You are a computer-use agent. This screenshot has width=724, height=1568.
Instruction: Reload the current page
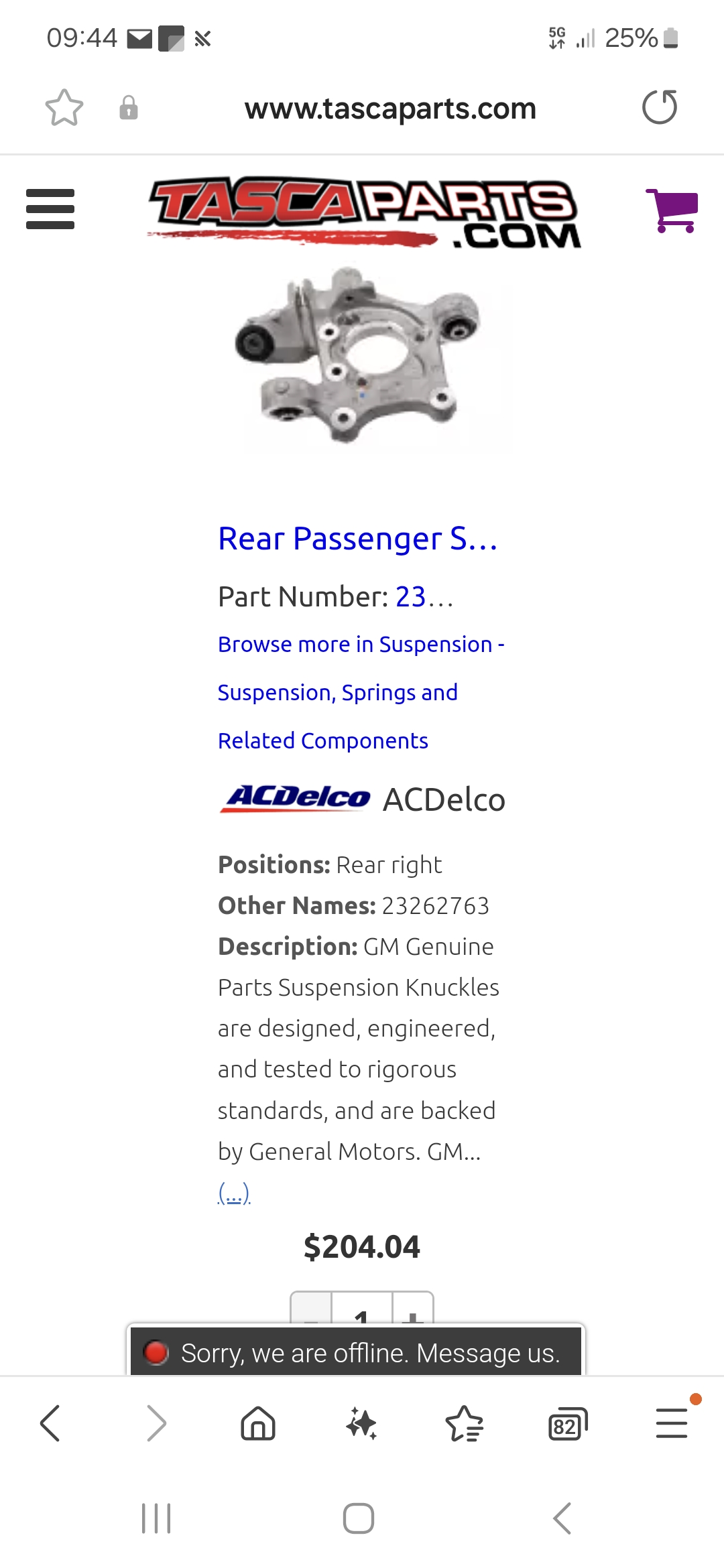pyautogui.click(x=660, y=107)
